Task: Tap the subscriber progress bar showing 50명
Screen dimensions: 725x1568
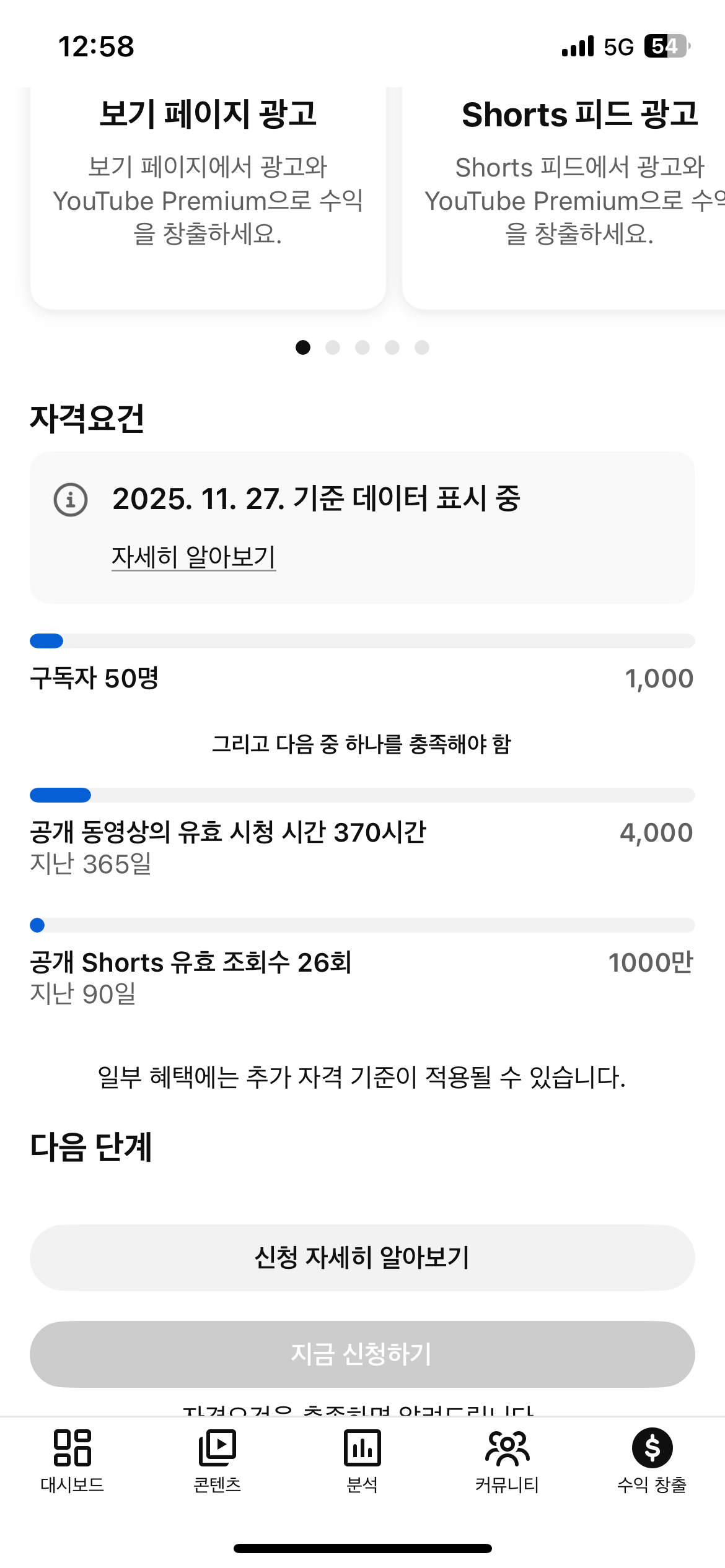Action: tap(362, 641)
